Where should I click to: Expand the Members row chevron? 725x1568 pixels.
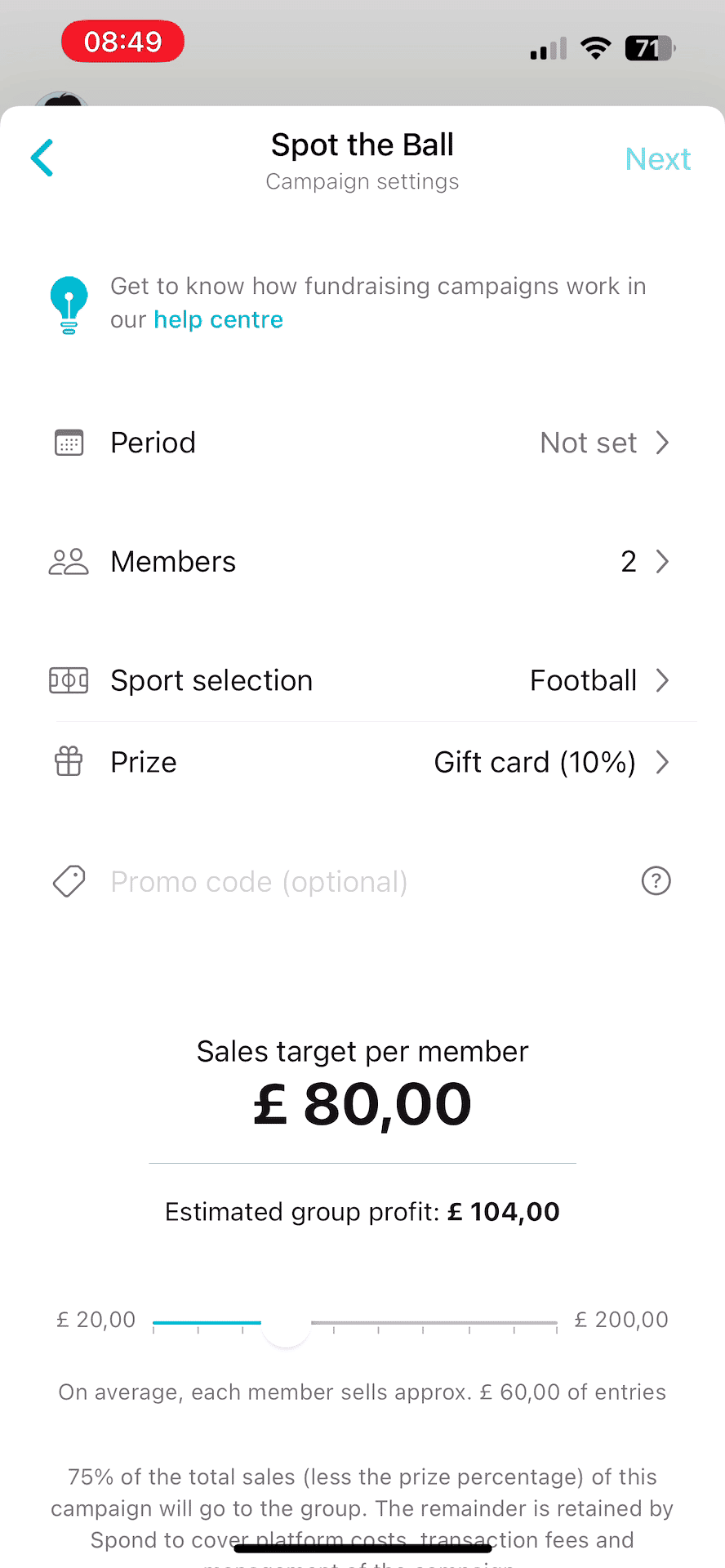tap(662, 561)
